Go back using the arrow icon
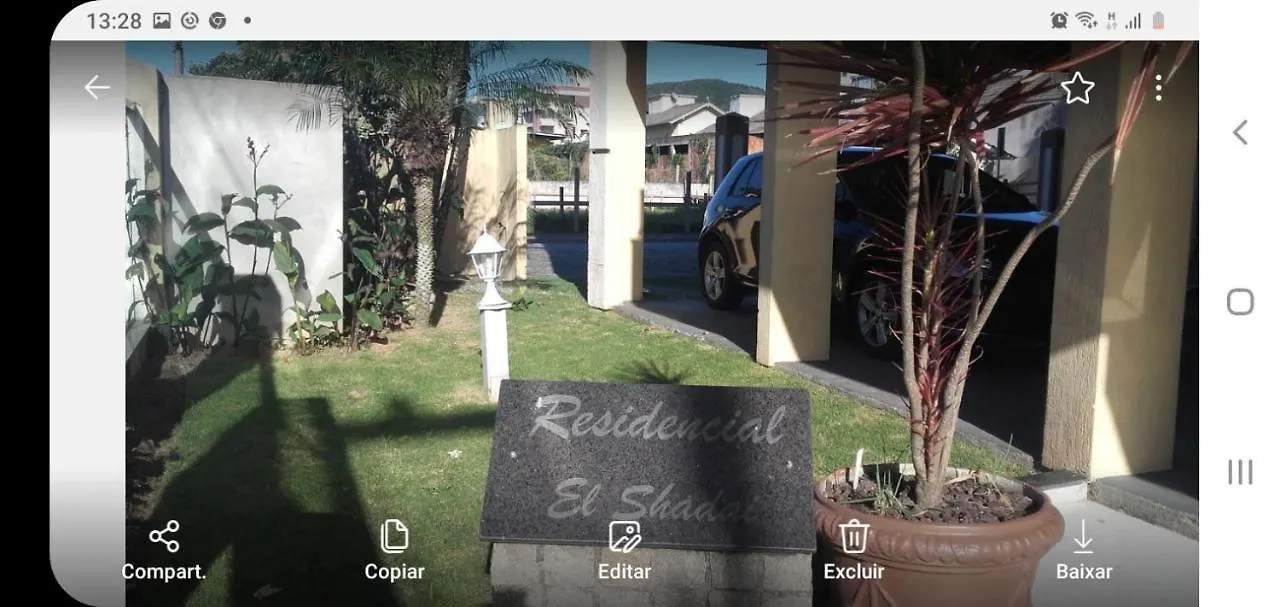This screenshot has width=1280, height=607. coord(97,88)
